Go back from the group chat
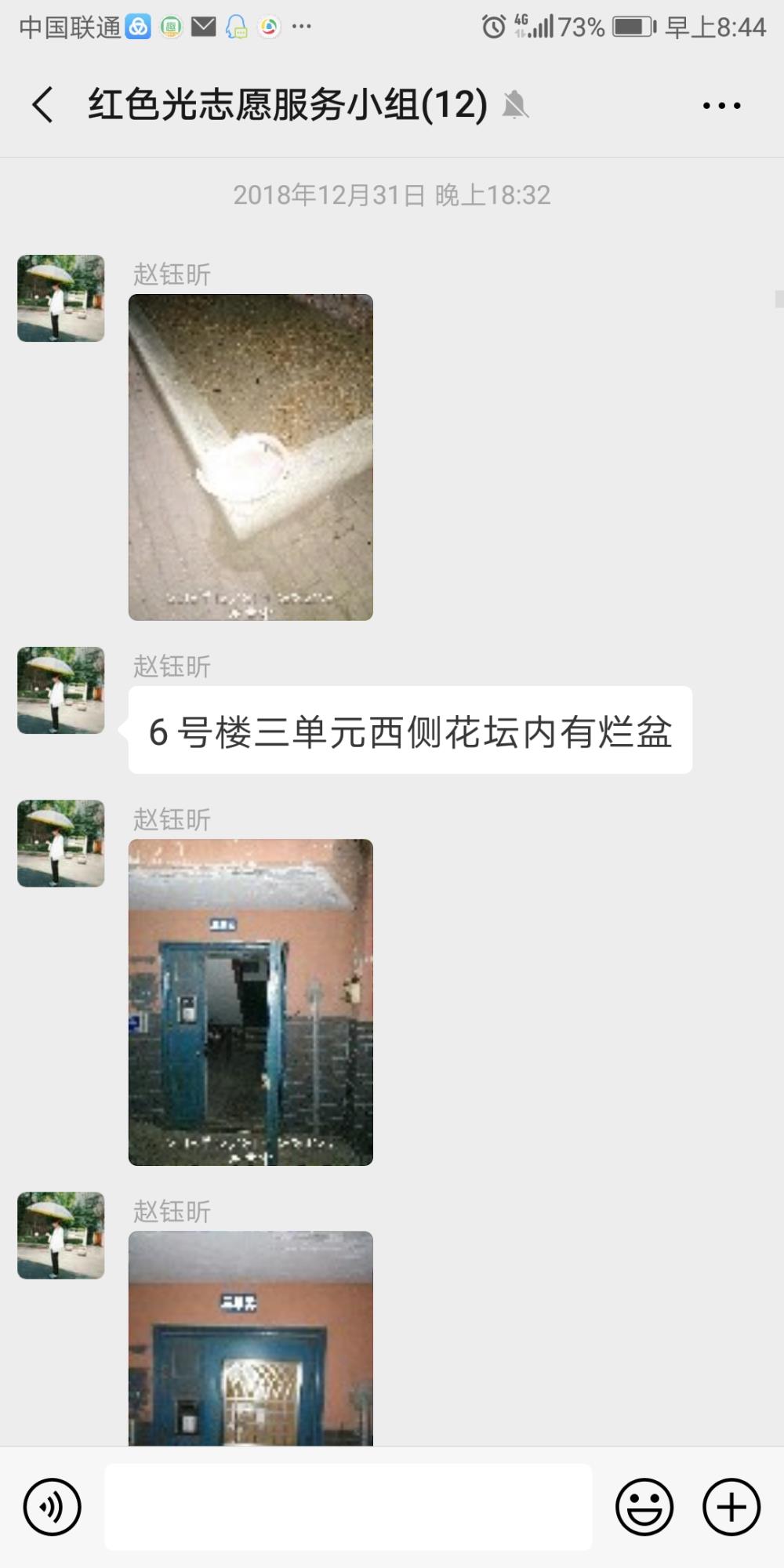 pyautogui.click(x=43, y=104)
